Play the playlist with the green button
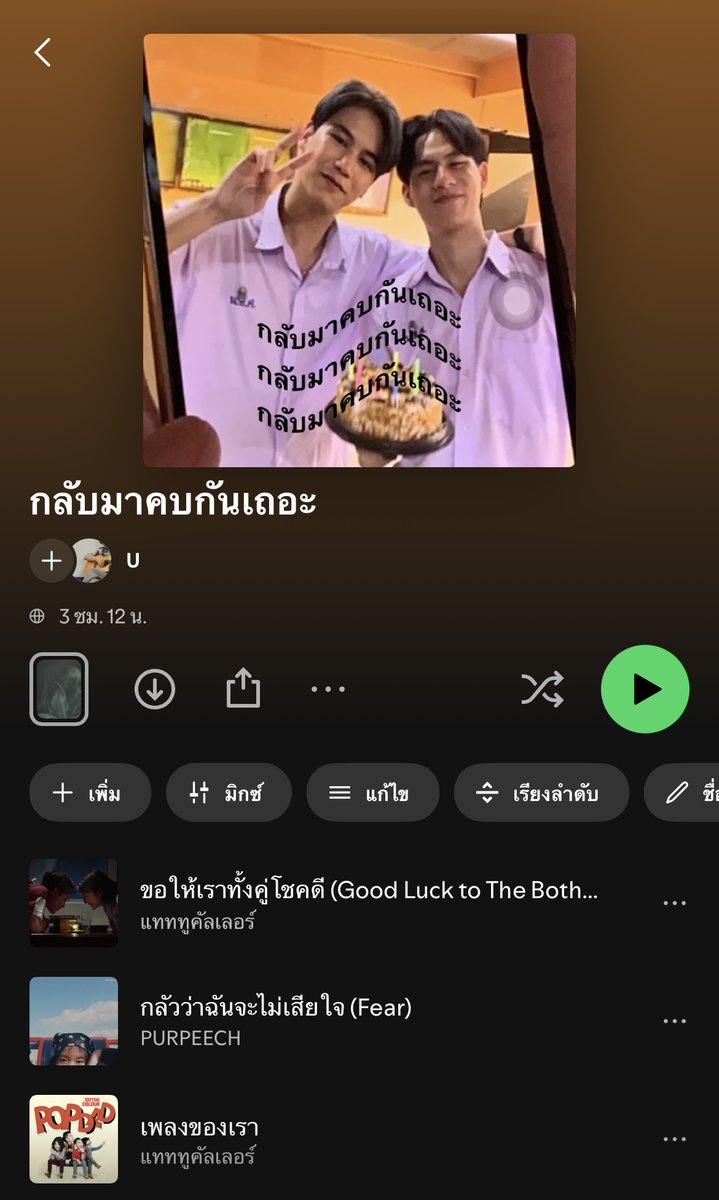Screen dimensions: 719x1200 click(645, 689)
